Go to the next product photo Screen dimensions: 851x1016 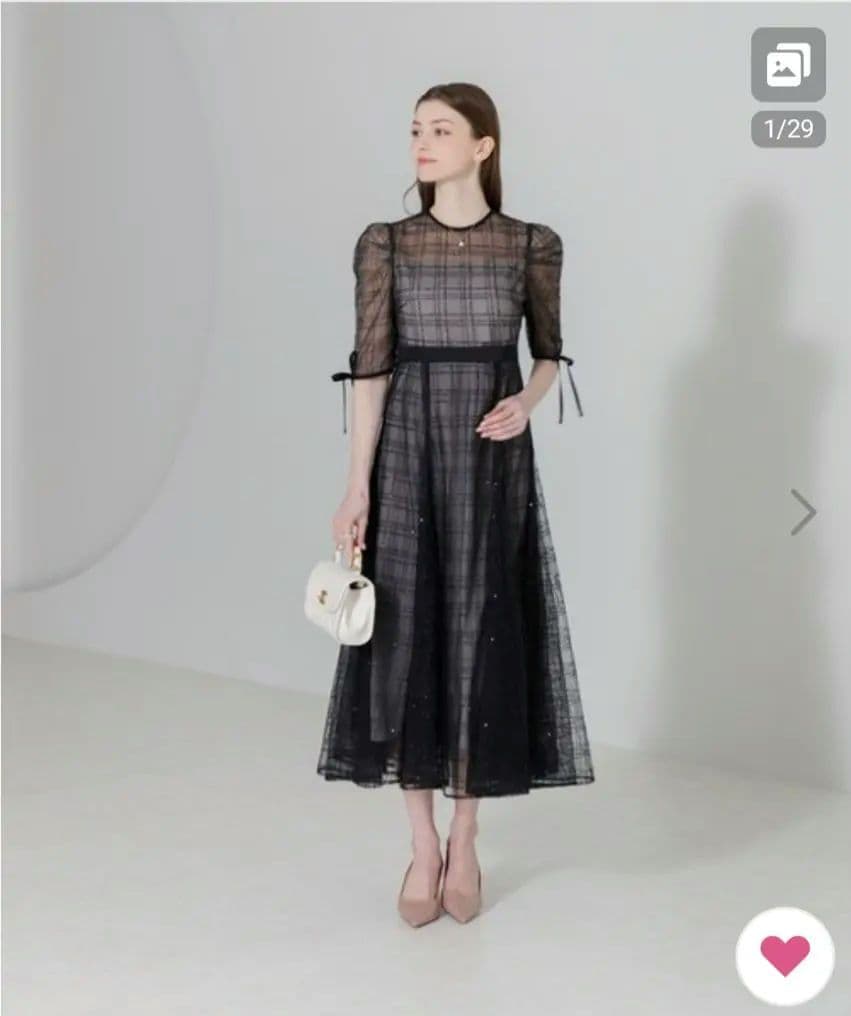[803, 512]
